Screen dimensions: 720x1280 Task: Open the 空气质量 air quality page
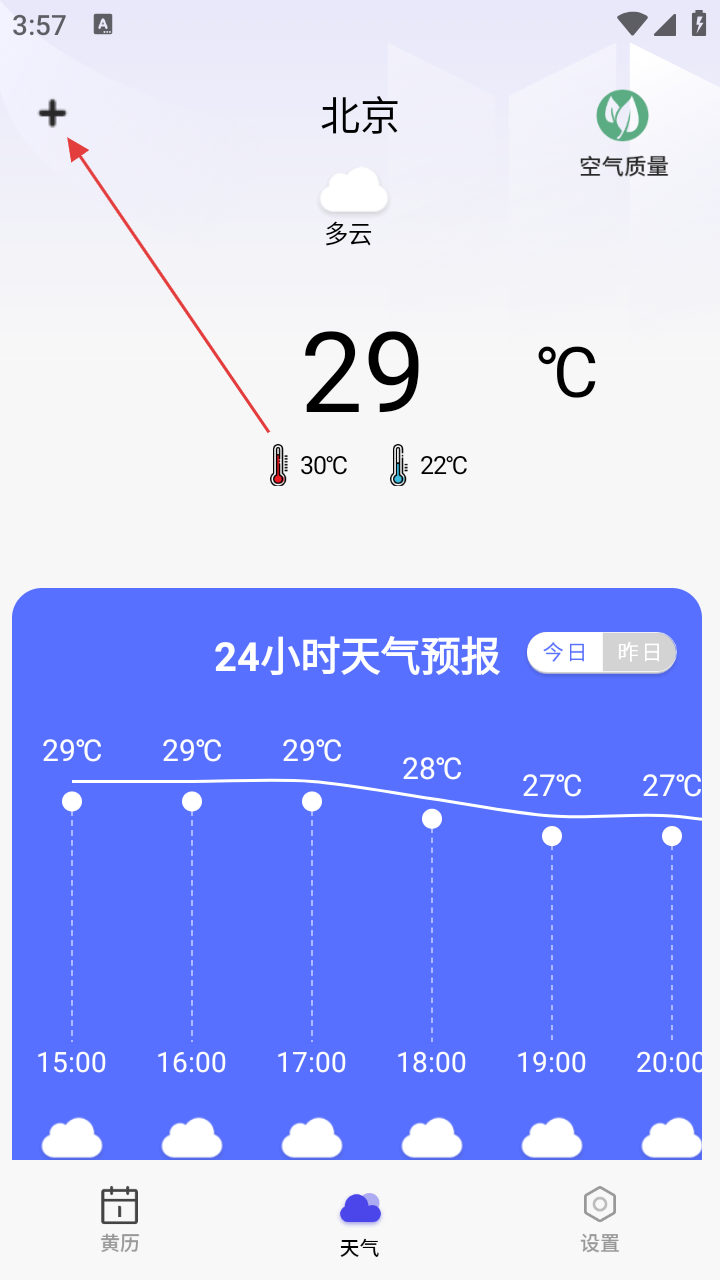point(624,135)
